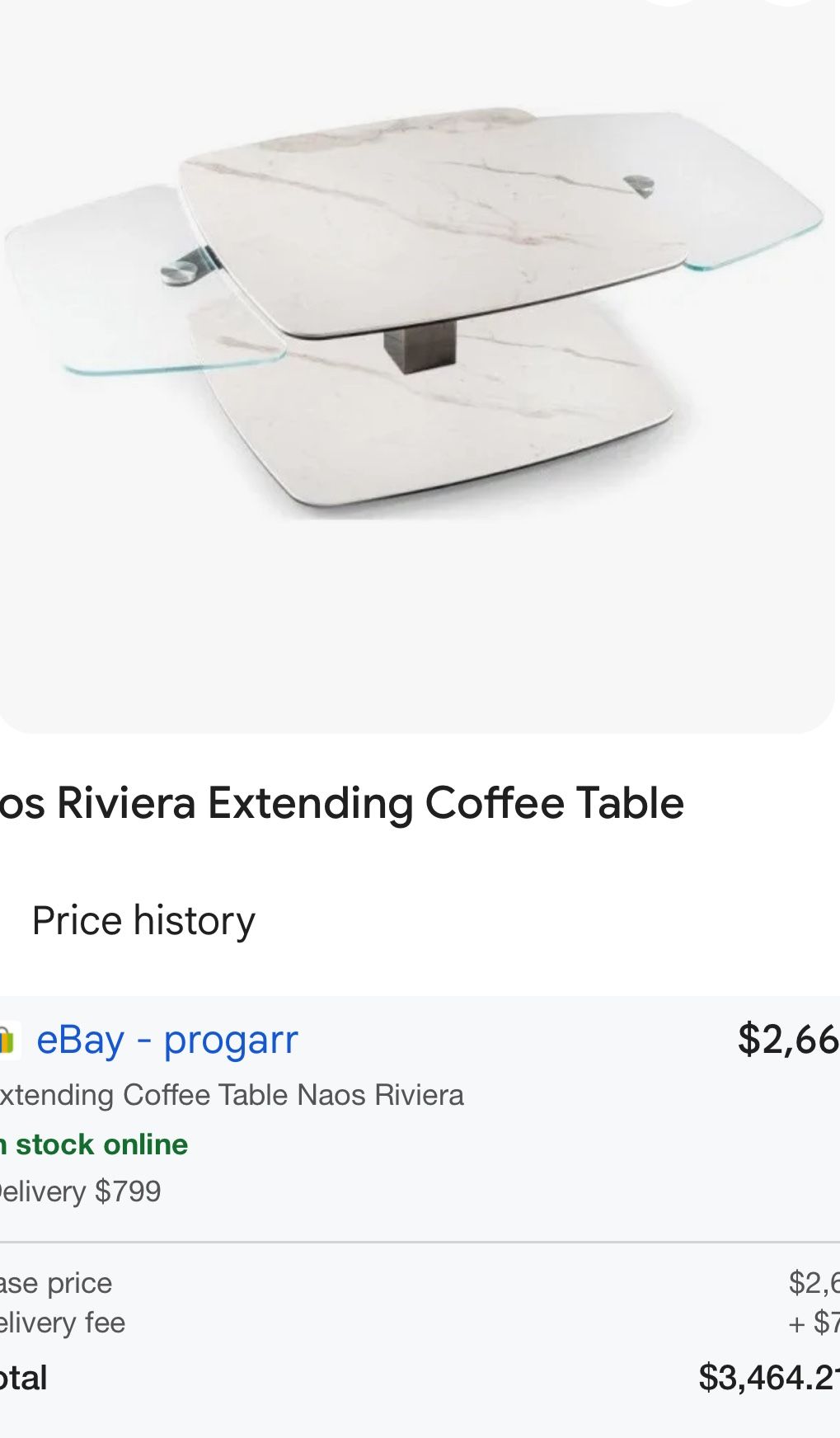Select the in stock online status text
This screenshot has height=1438, width=840.
click(93, 1144)
